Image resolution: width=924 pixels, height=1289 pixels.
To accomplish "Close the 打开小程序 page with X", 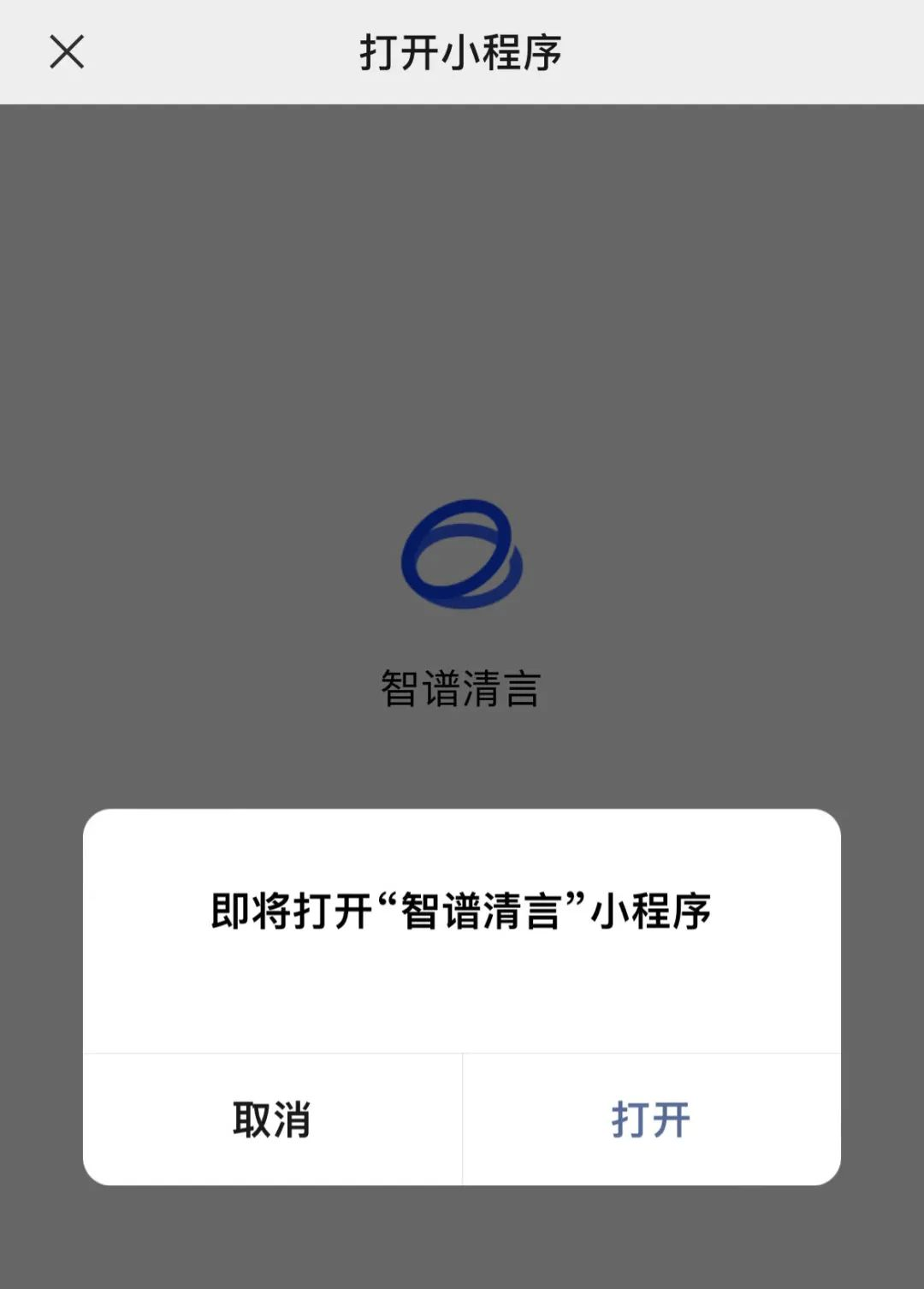I will [67, 51].
